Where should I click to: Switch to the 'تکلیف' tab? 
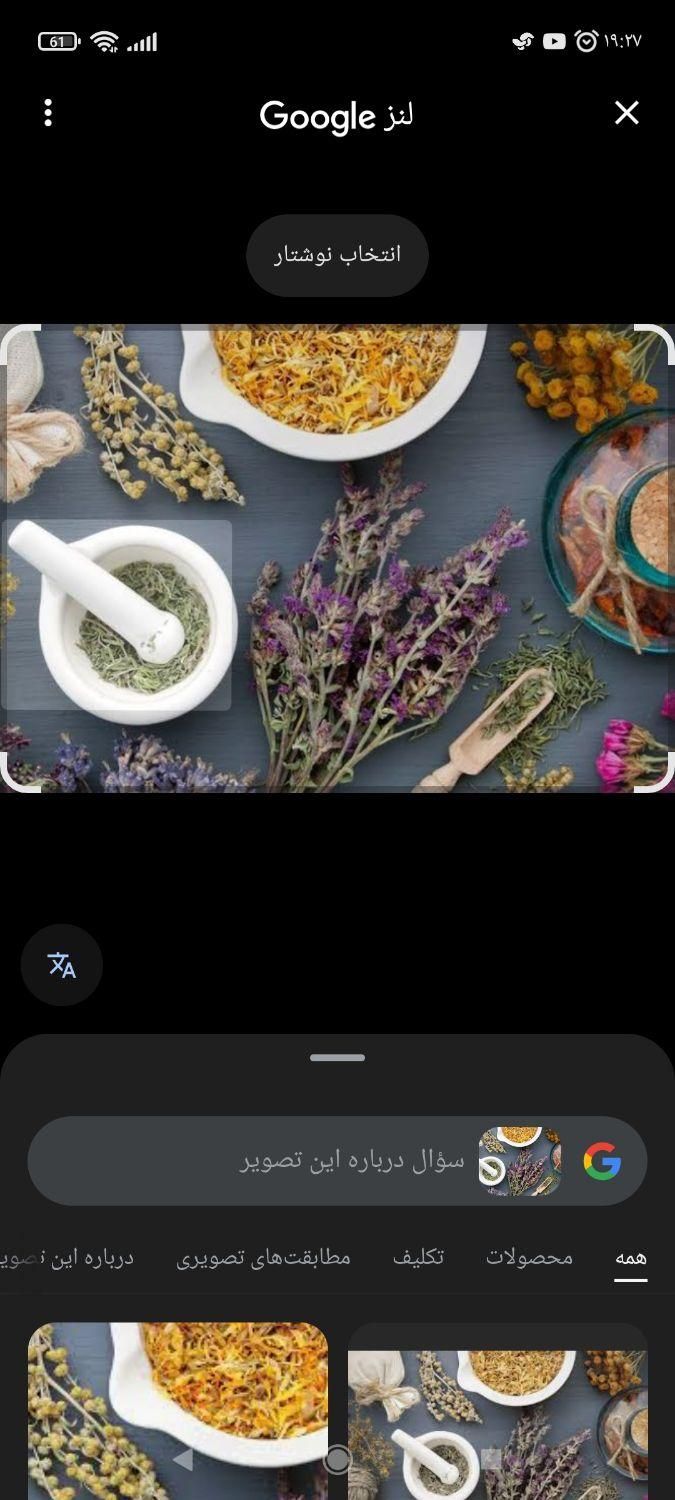(x=418, y=1257)
